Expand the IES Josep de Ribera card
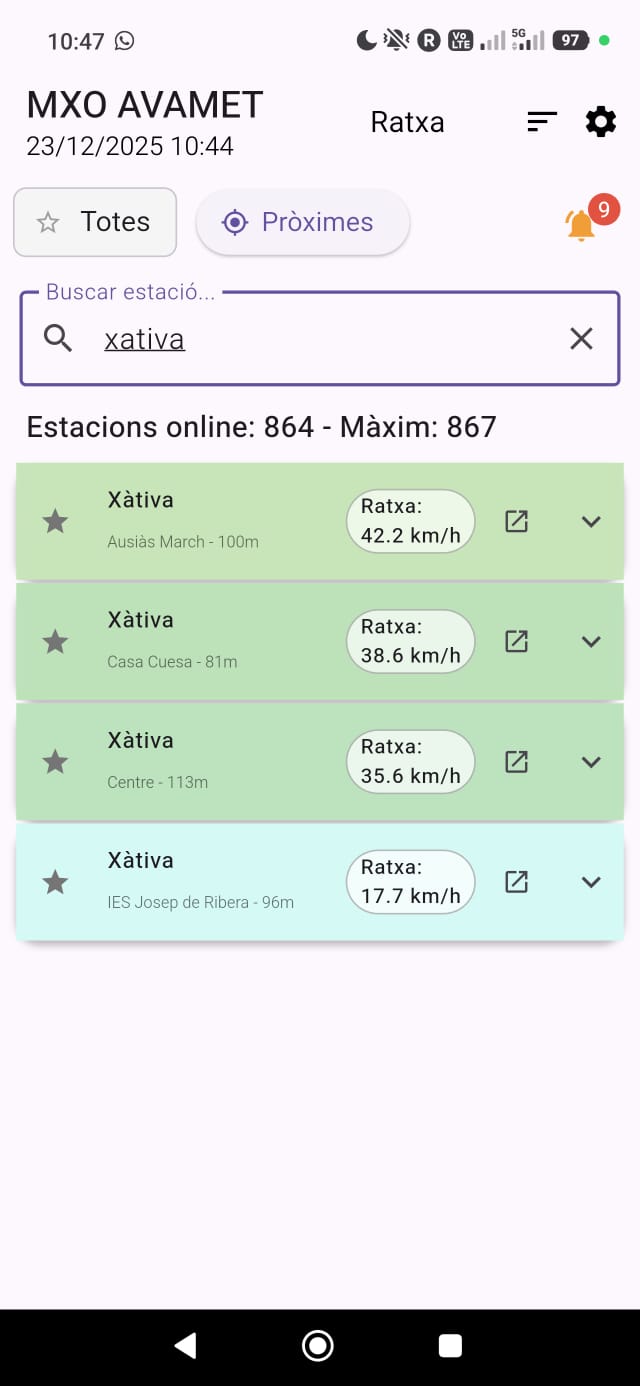This screenshot has width=640, height=1386. [x=591, y=882]
